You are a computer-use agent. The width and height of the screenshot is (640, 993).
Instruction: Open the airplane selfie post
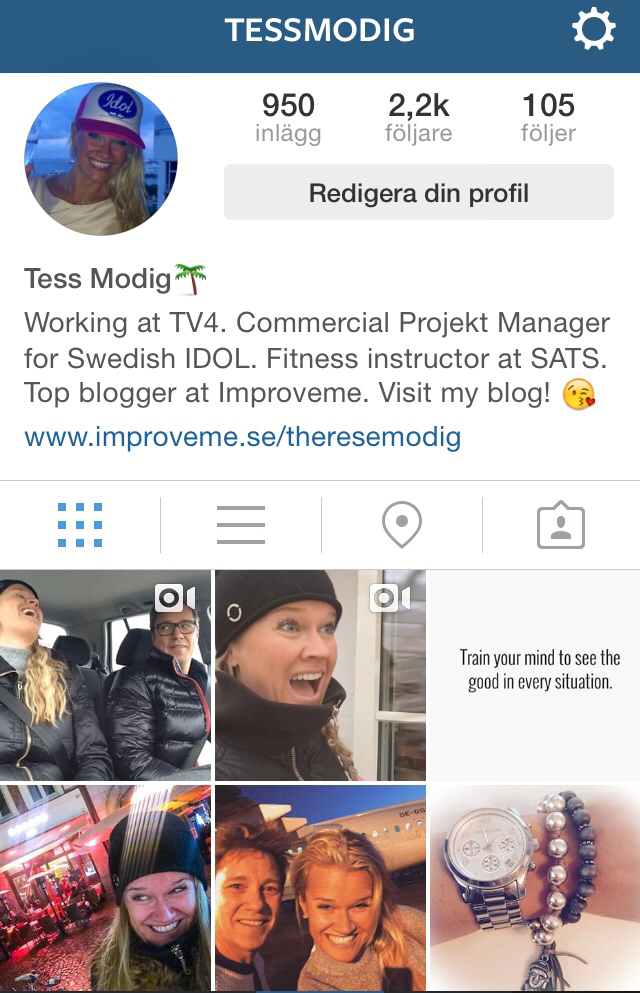tap(320, 888)
